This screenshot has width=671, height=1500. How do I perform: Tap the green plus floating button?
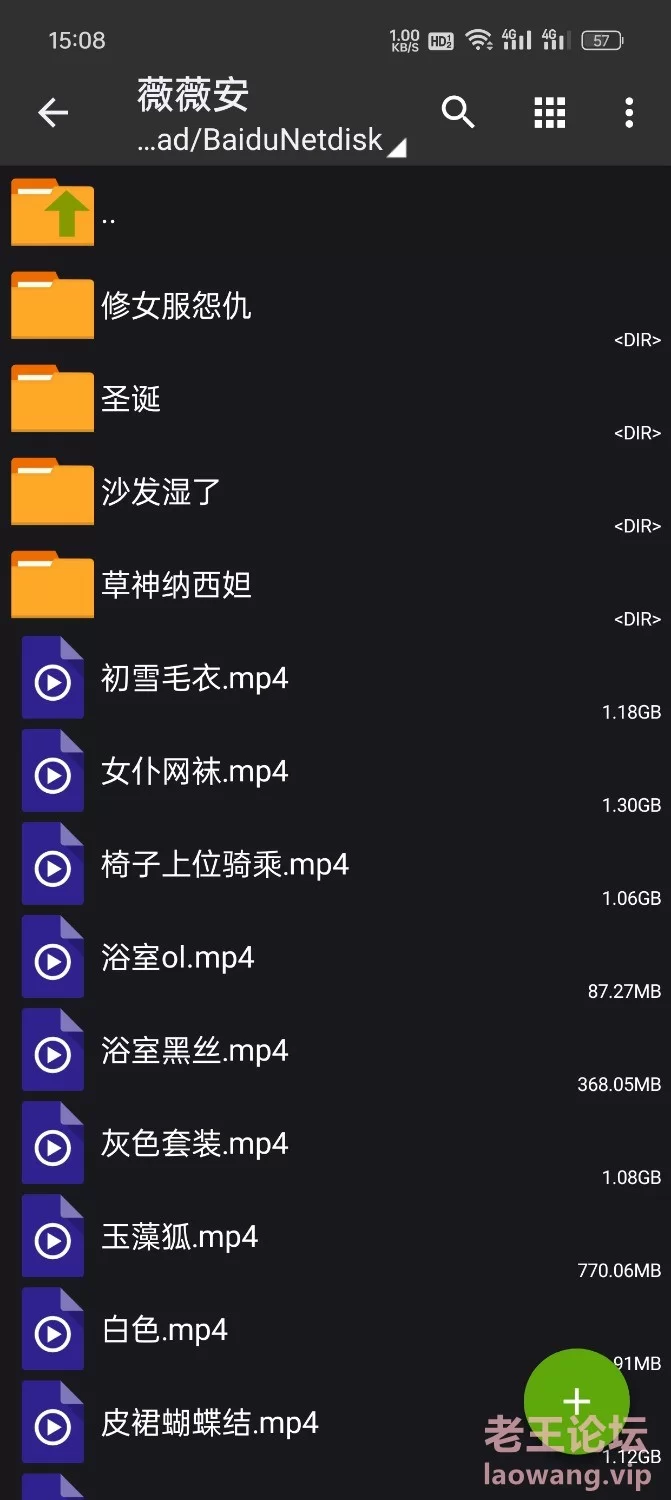pyautogui.click(x=577, y=1402)
